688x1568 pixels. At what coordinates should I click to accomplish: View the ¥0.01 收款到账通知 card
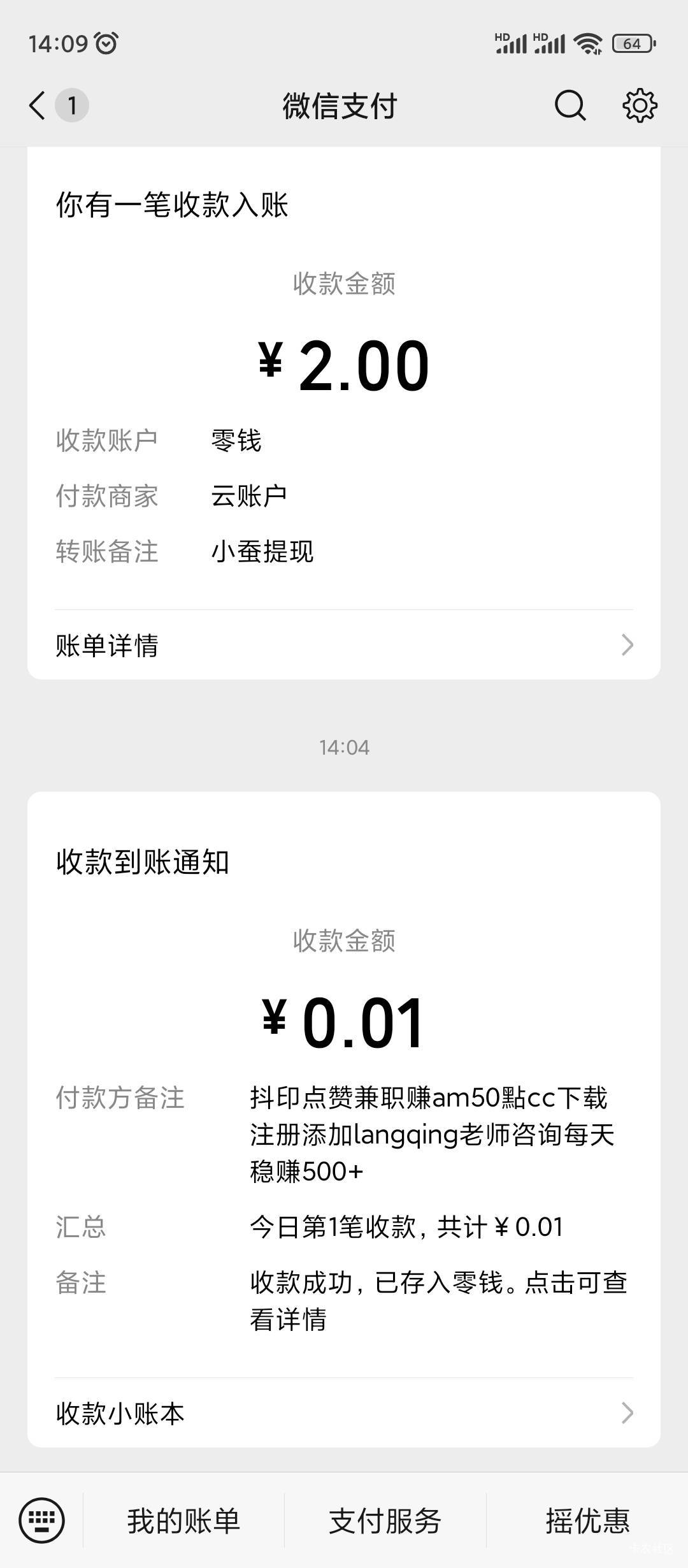coord(344,1120)
